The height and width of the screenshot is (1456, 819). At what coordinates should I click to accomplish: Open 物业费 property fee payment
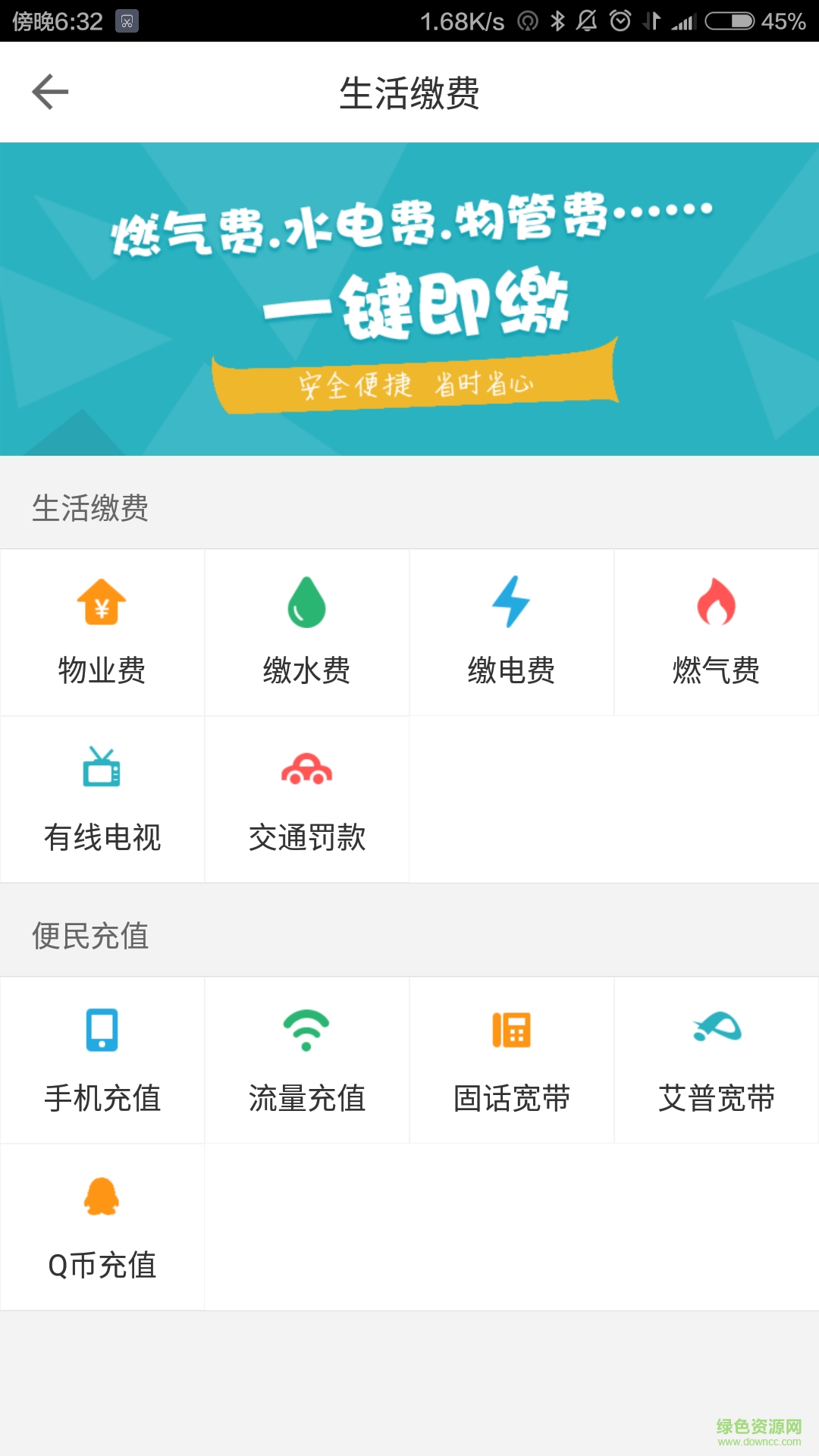point(102,632)
